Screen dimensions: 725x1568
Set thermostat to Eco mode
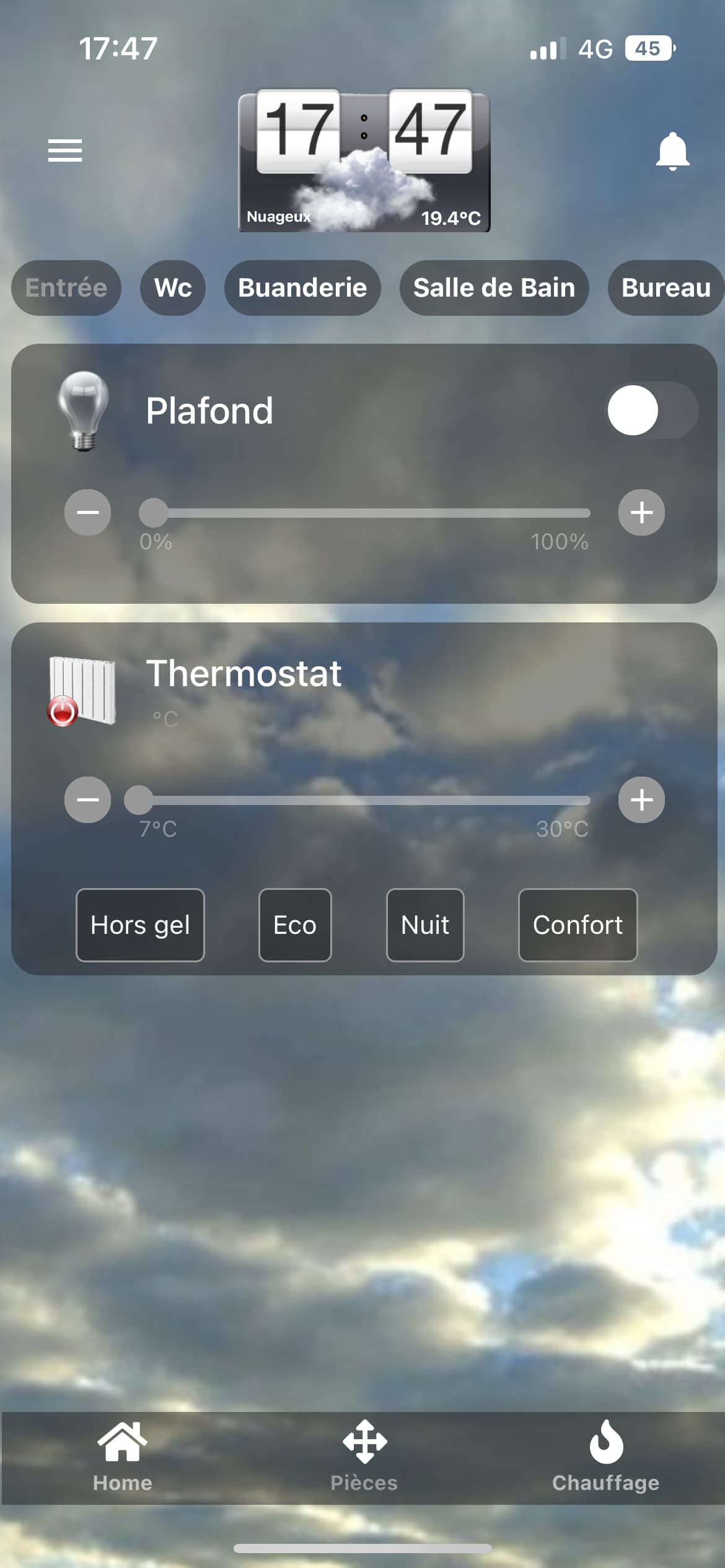click(295, 925)
